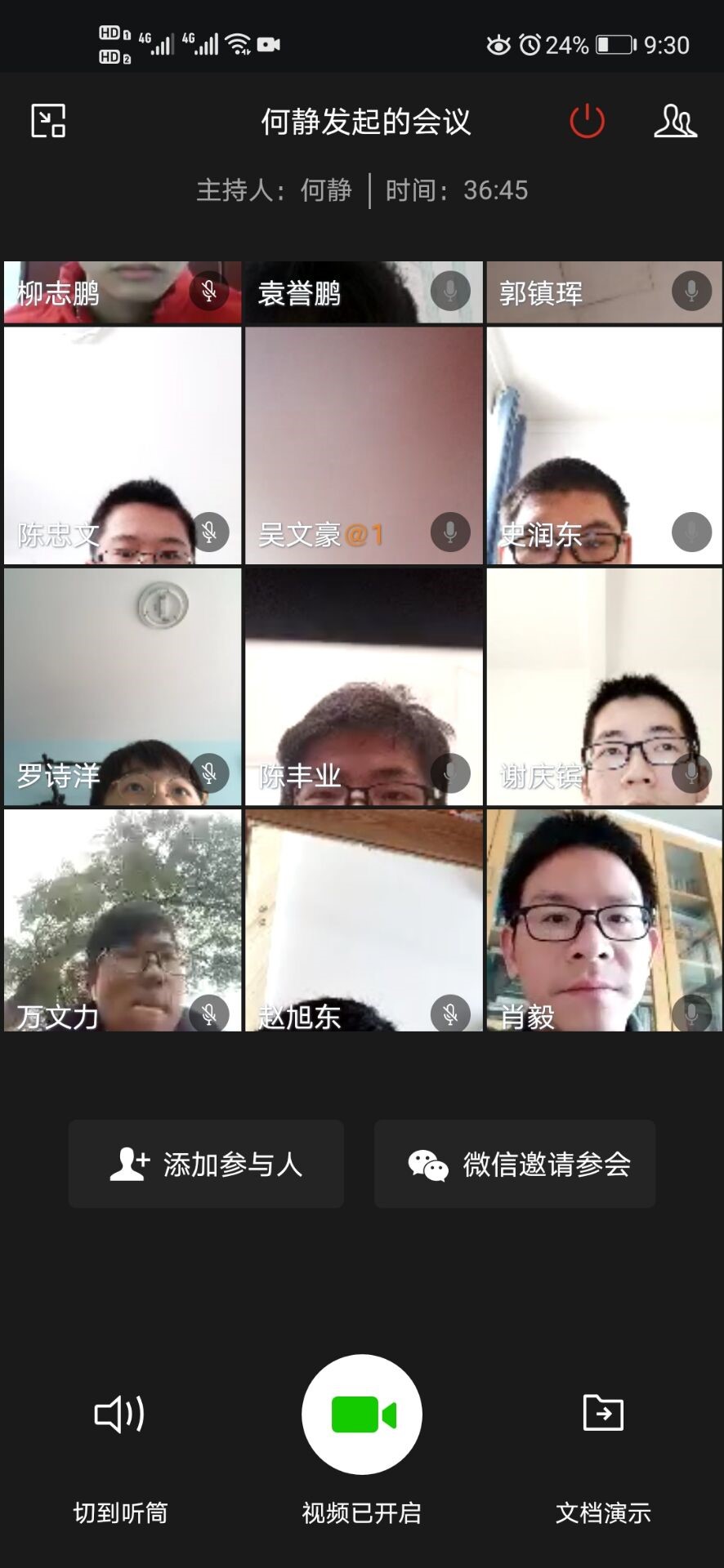This screenshot has height=1568, width=724.
Task: Open 郭镇珲's video tile
Action: tap(604, 292)
